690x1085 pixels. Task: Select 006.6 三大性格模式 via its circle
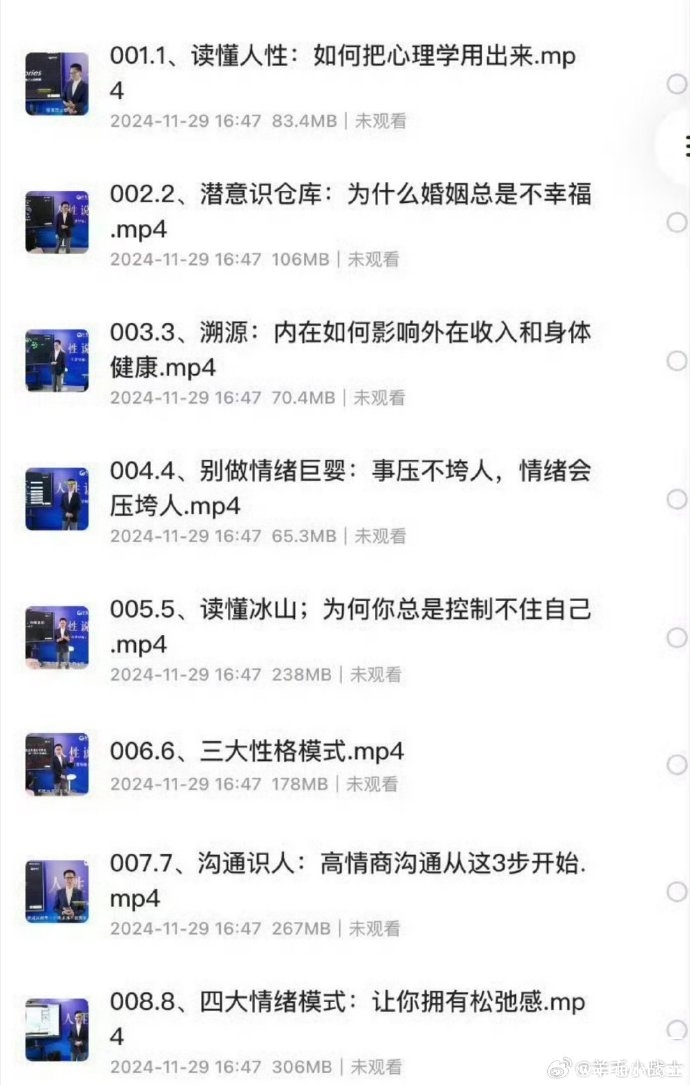pyautogui.click(x=677, y=765)
